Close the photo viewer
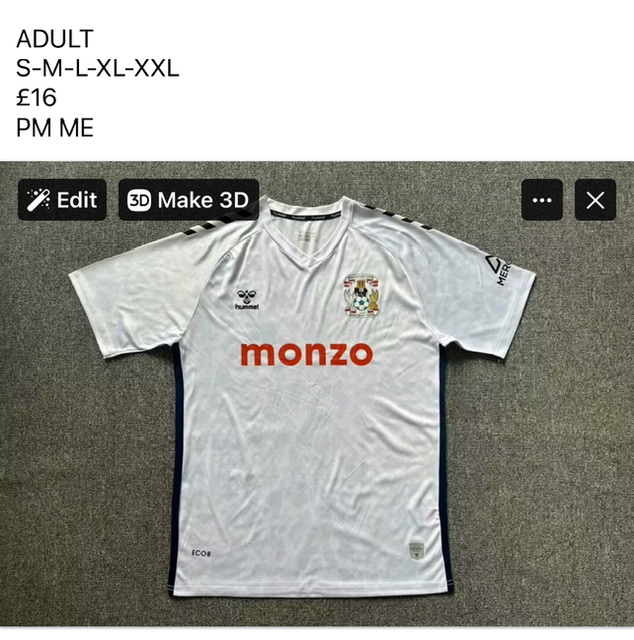The height and width of the screenshot is (640, 634). pos(596,200)
